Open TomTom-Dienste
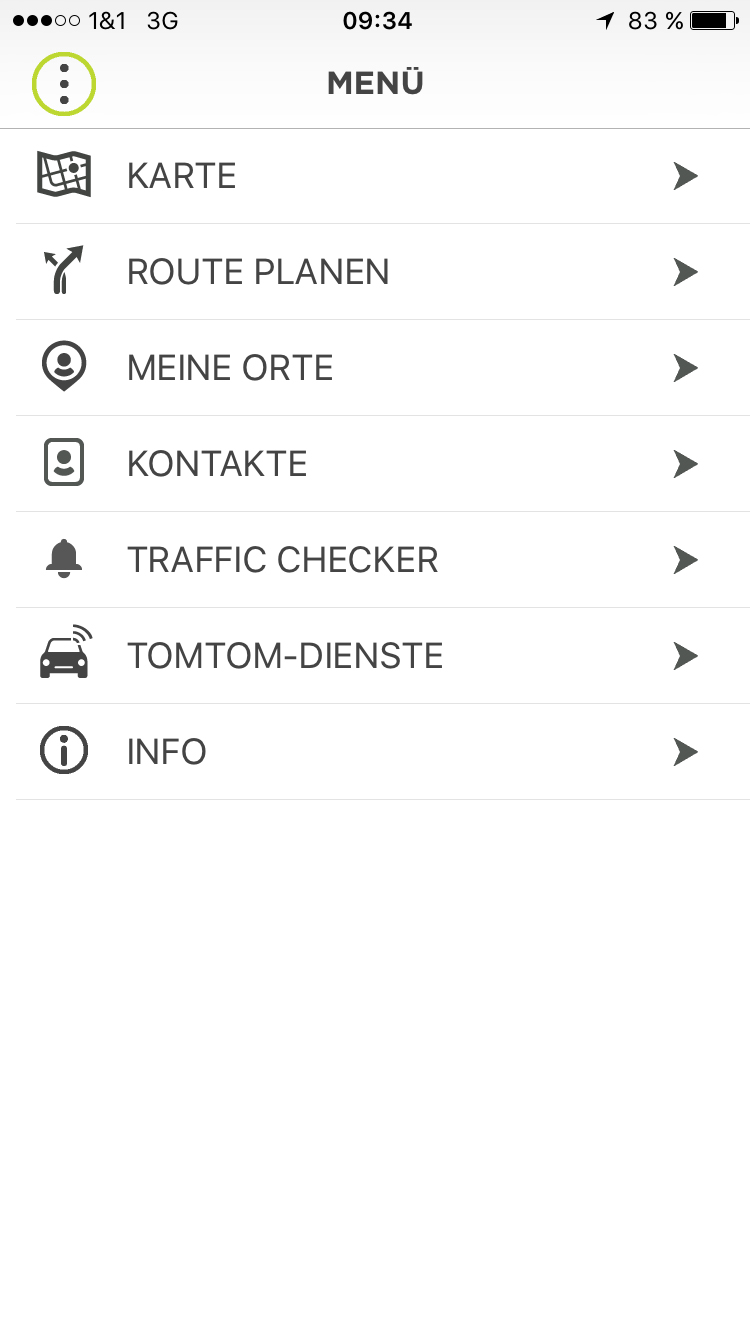This screenshot has height=1334, width=750. (375, 656)
